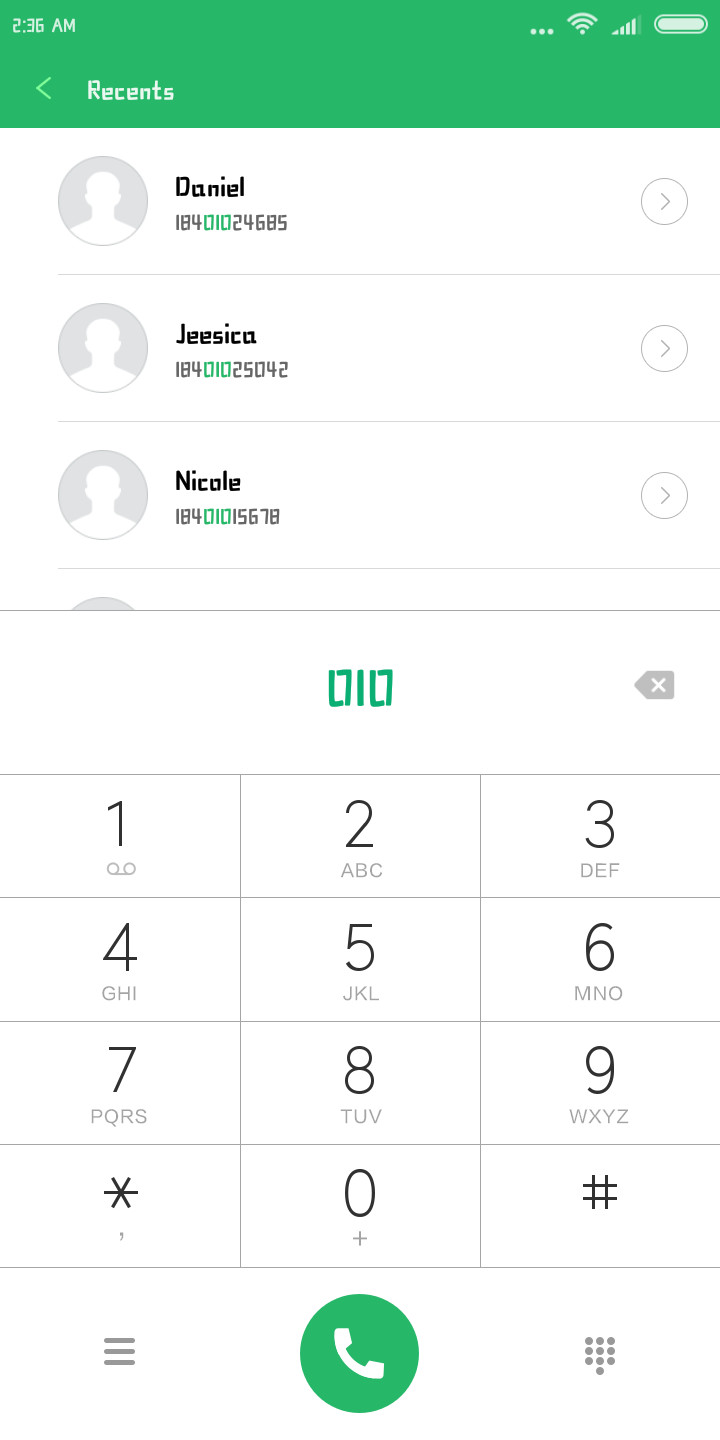Insert the star symbol
This screenshot has width=720, height=1440.
click(120, 1206)
